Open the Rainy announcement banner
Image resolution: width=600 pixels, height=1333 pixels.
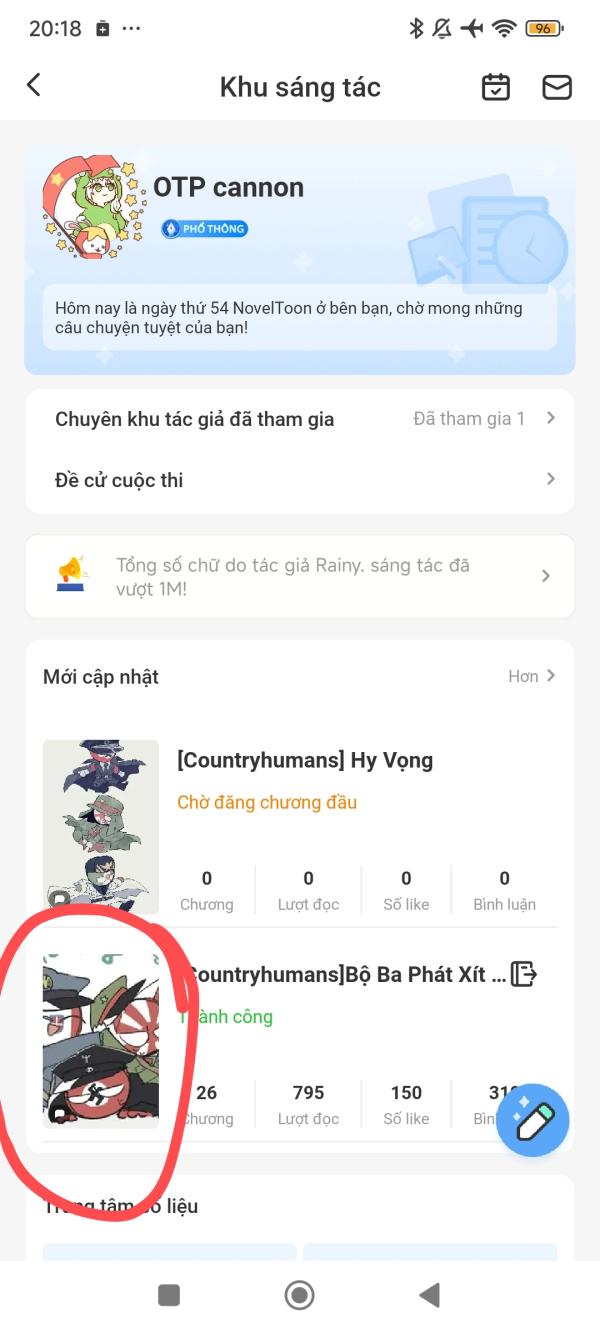tap(300, 576)
